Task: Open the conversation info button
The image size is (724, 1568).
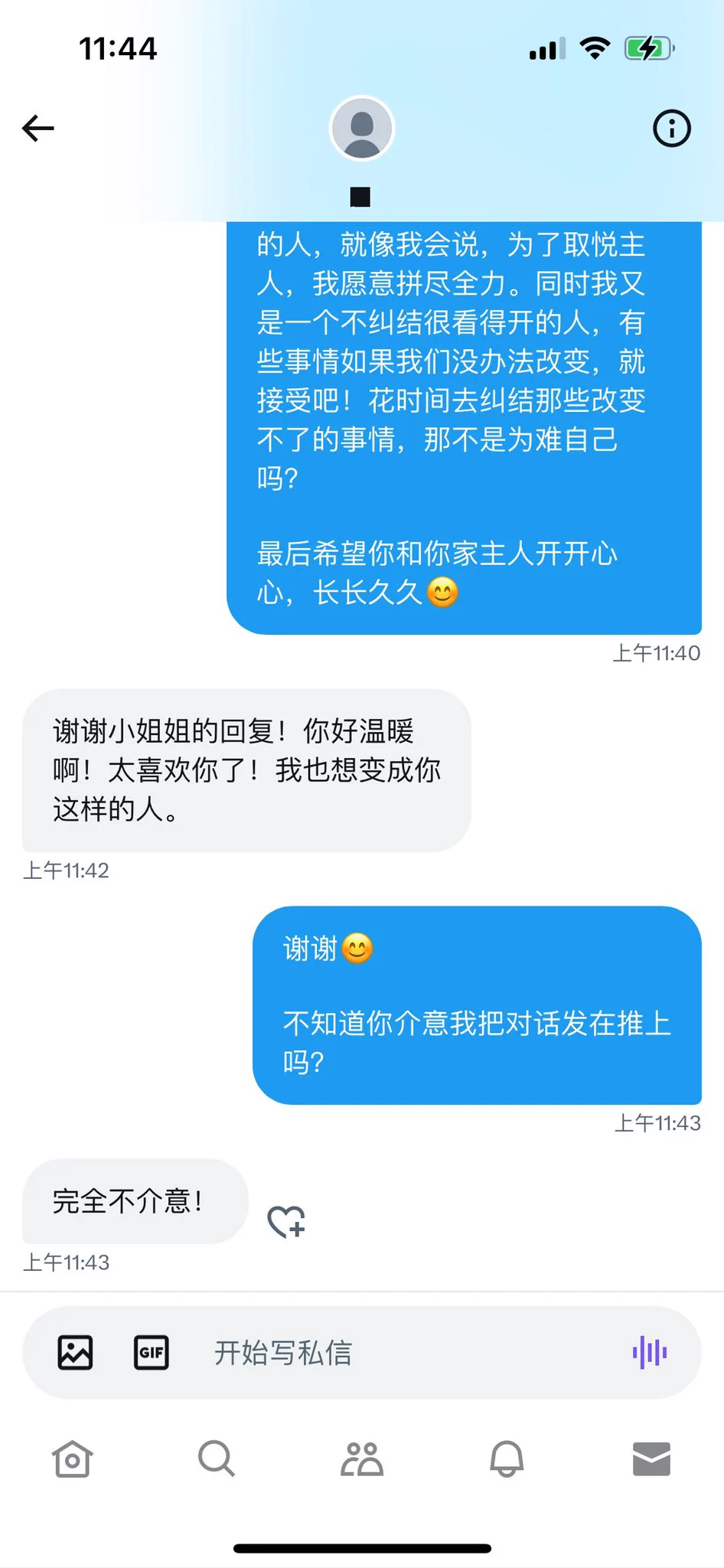Action: click(x=671, y=128)
